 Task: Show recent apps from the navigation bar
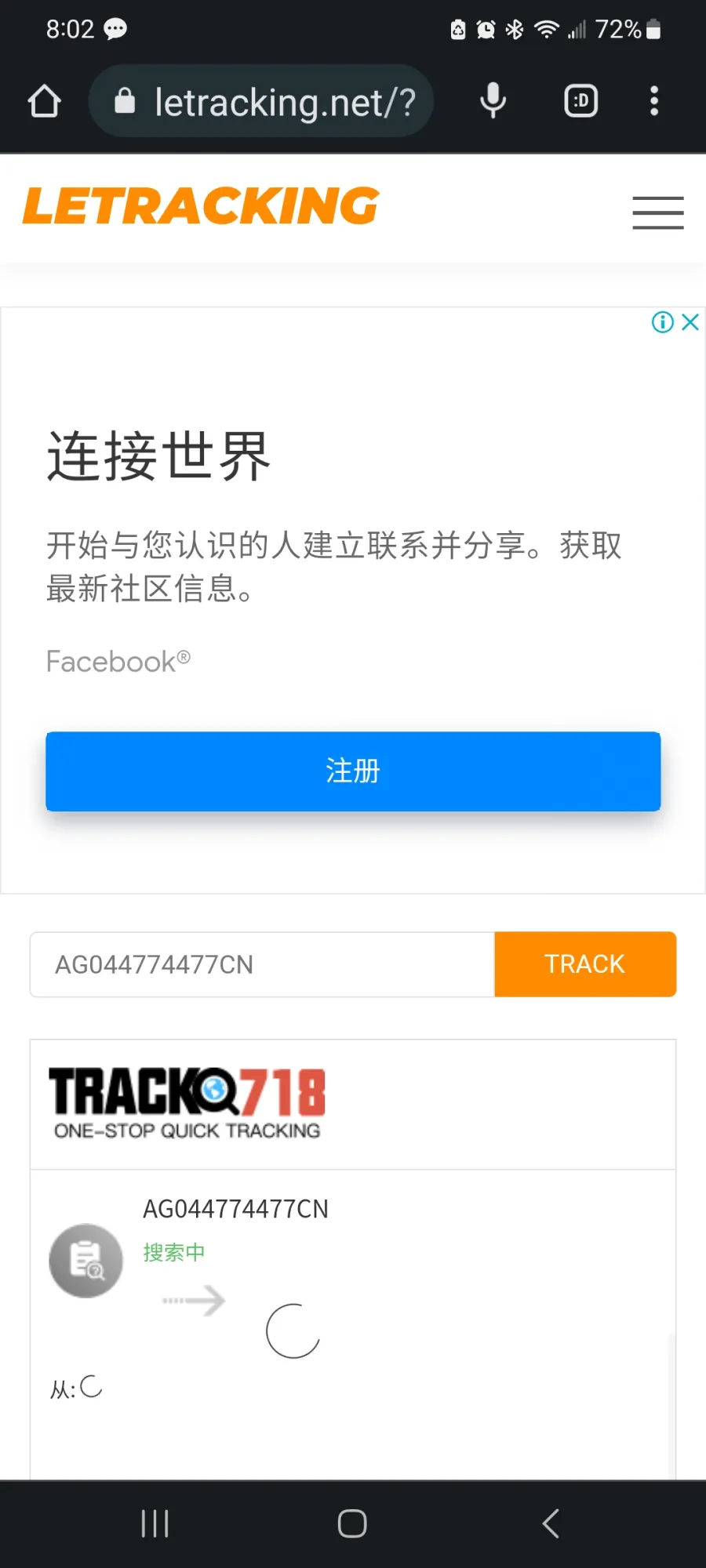point(155,1524)
